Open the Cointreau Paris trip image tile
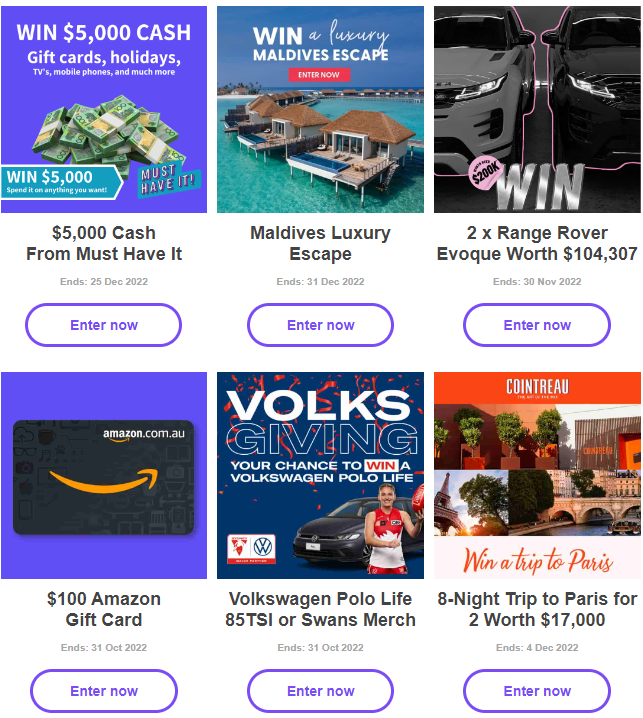This screenshot has height=718, width=643. pos(537,475)
